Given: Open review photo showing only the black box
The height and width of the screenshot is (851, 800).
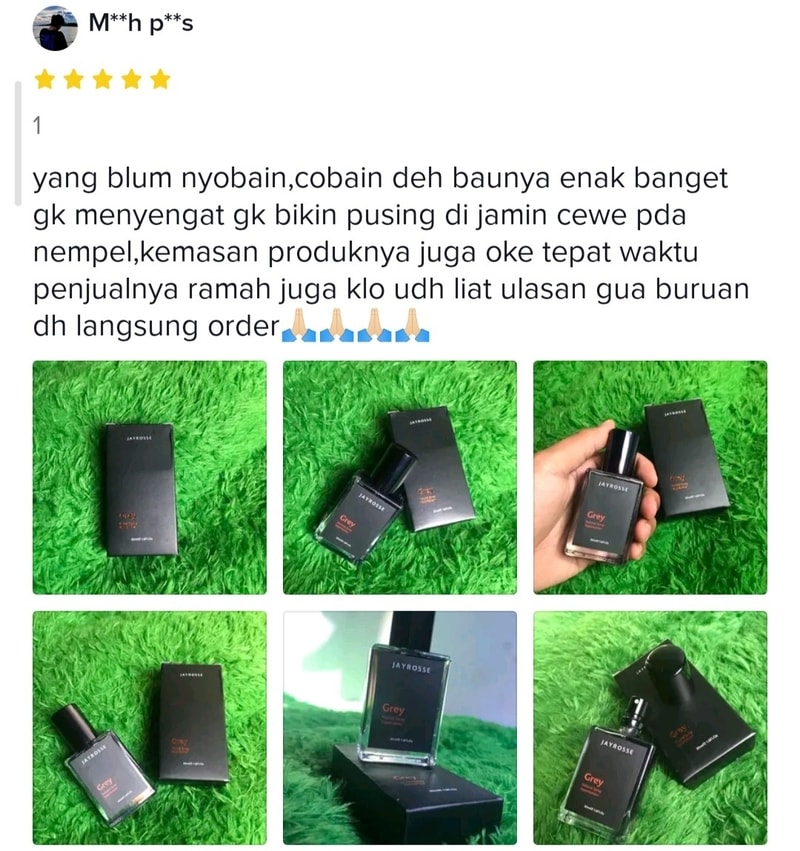Looking at the screenshot, I should click(x=149, y=477).
